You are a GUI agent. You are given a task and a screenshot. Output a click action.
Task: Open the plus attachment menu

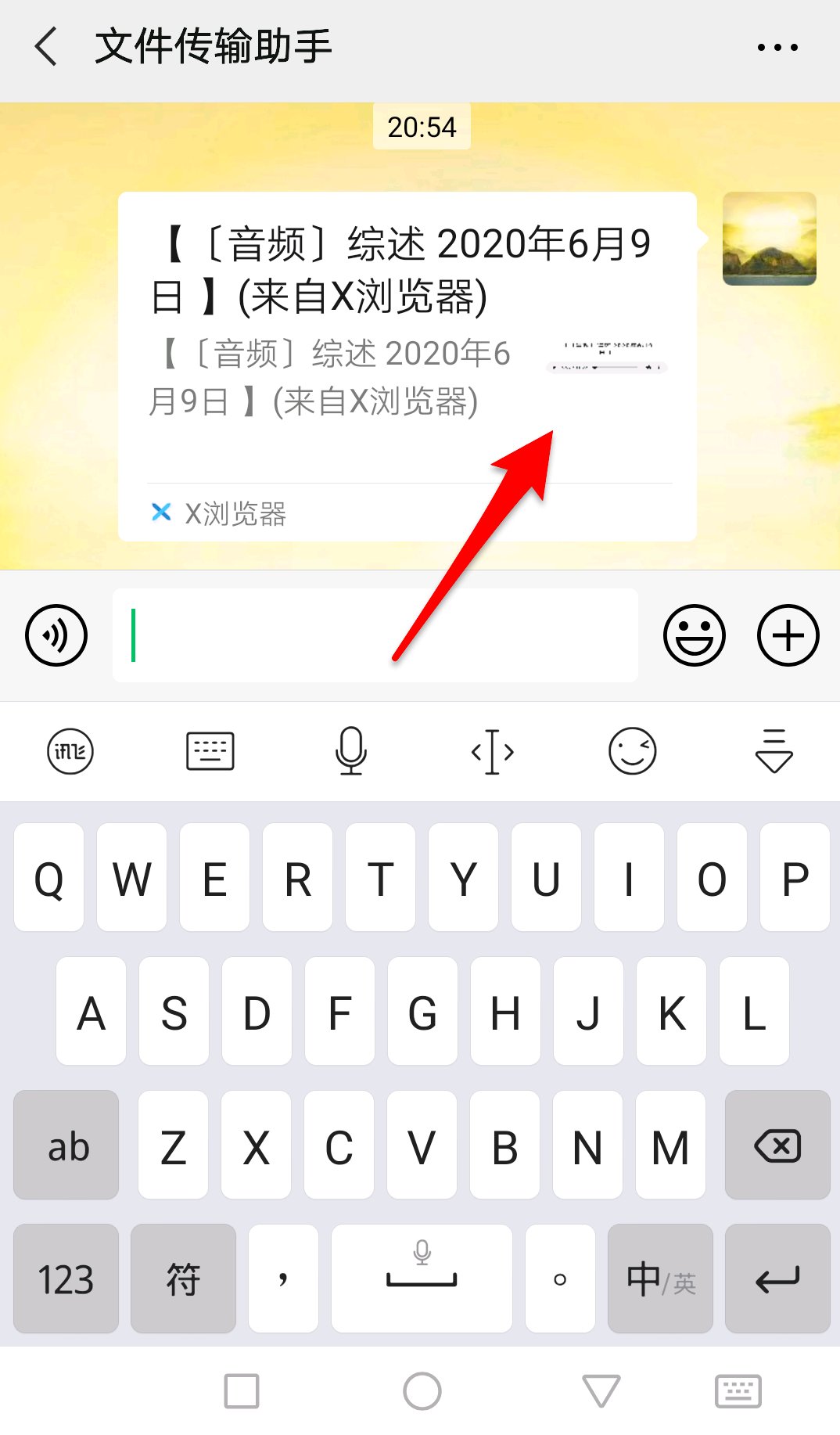788,635
